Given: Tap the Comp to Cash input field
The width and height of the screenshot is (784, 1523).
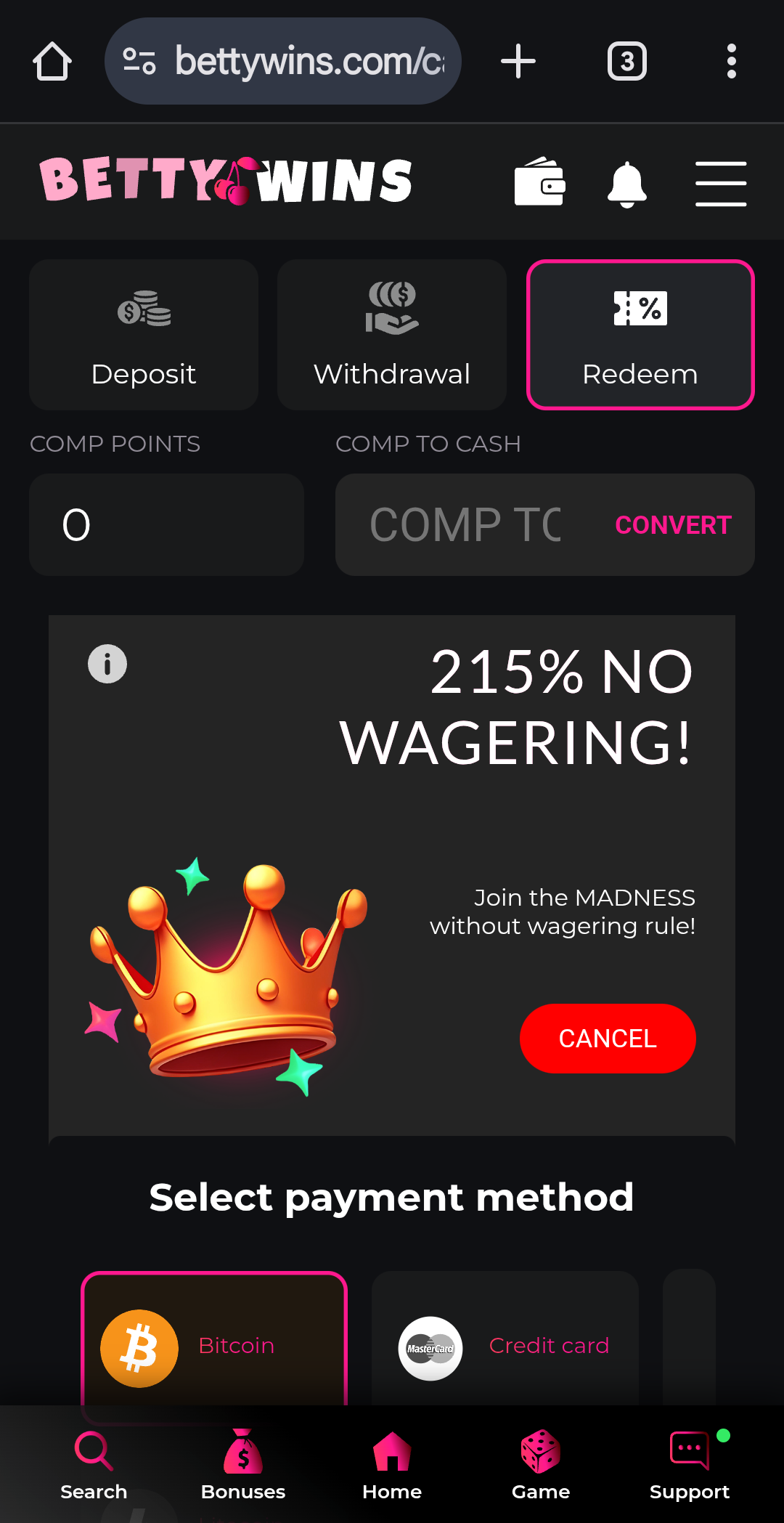Looking at the screenshot, I should coord(465,524).
